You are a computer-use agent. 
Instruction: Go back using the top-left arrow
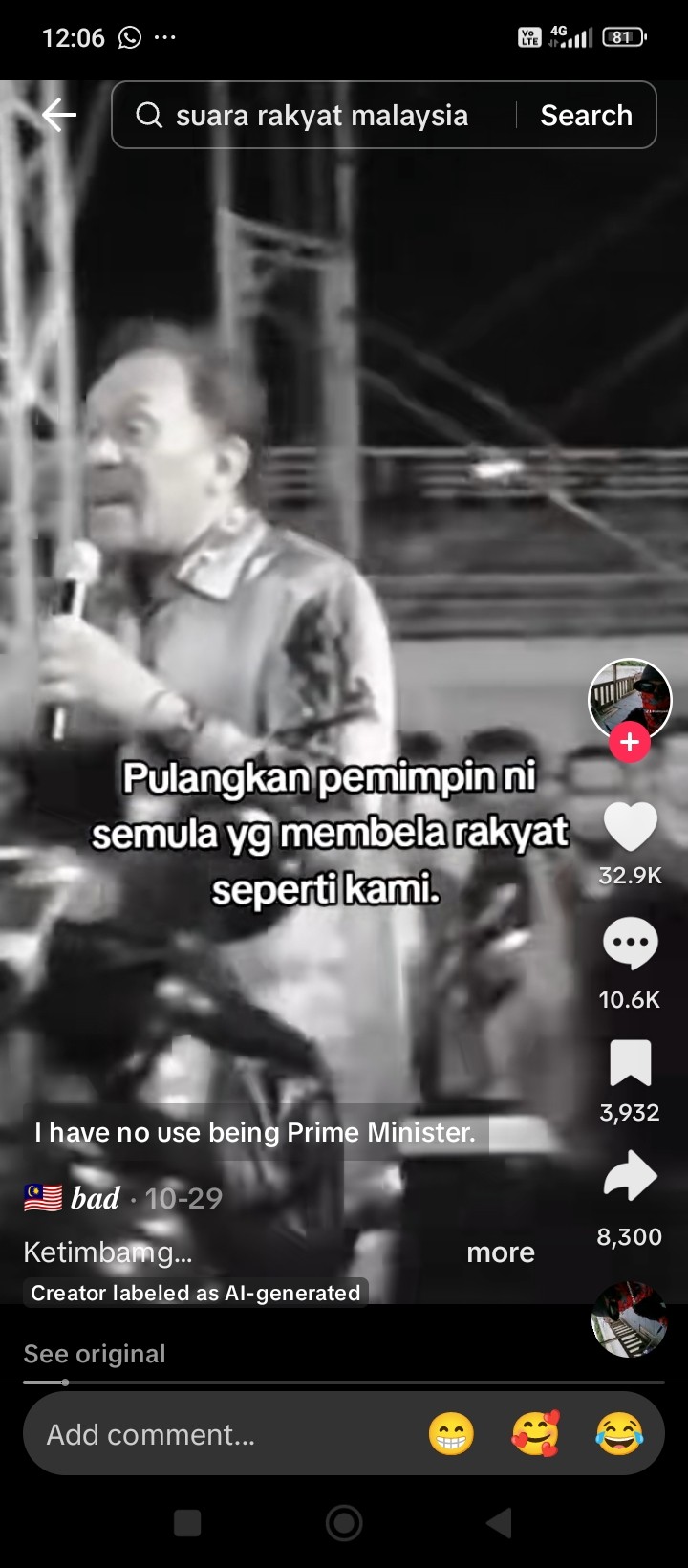coord(58,115)
